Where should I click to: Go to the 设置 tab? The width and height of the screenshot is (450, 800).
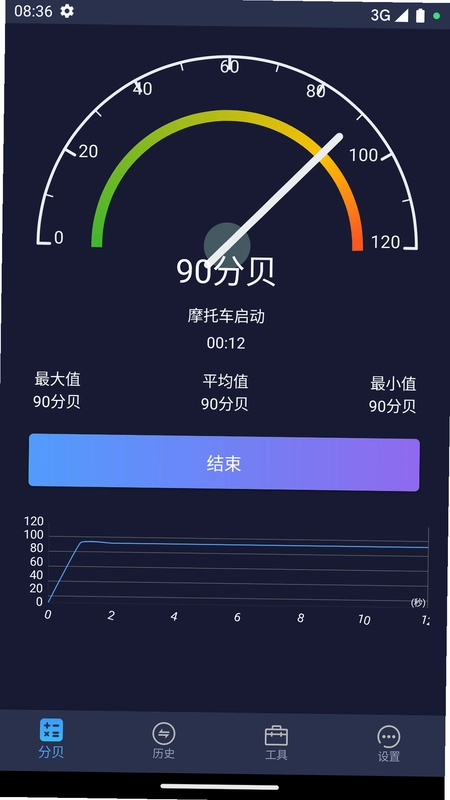[x=388, y=744]
